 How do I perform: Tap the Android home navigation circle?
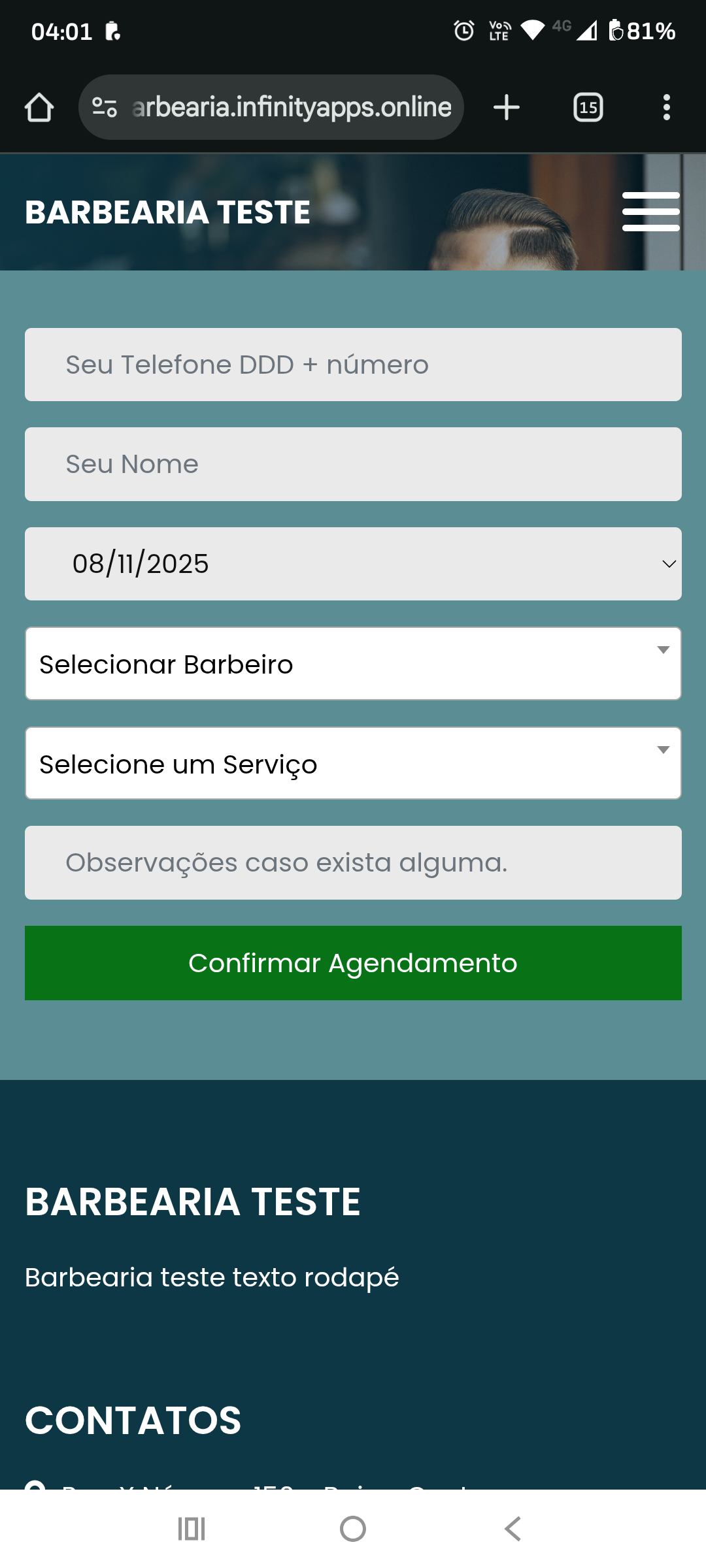tap(352, 1527)
